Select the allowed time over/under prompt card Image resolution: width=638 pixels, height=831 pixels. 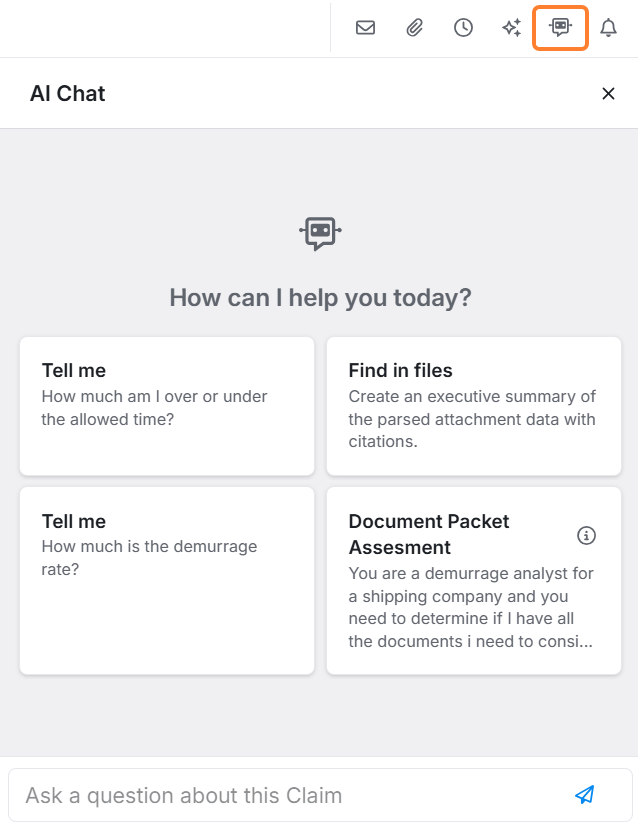167,406
